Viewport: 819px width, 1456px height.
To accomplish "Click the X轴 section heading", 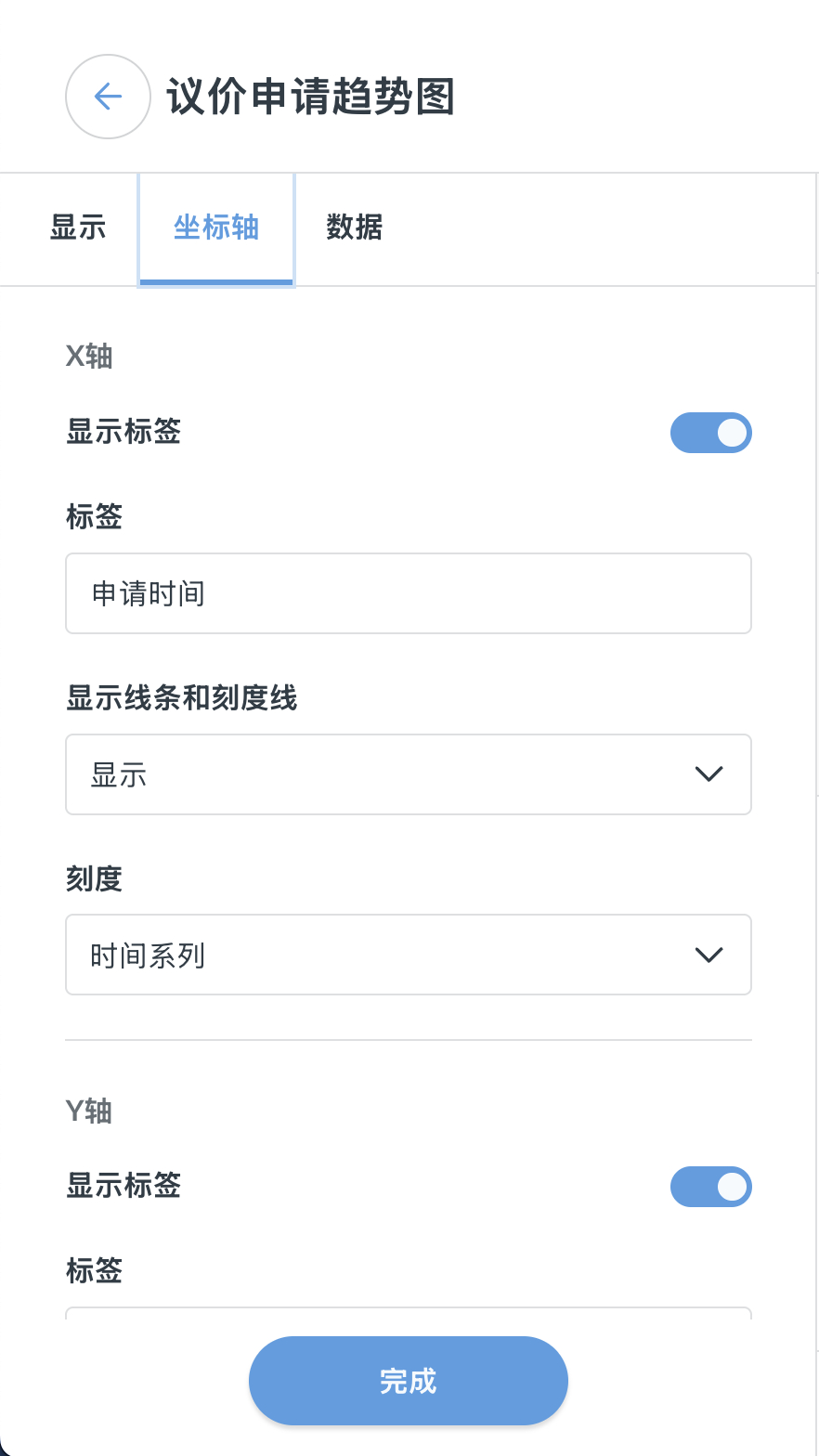I will coord(89,357).
